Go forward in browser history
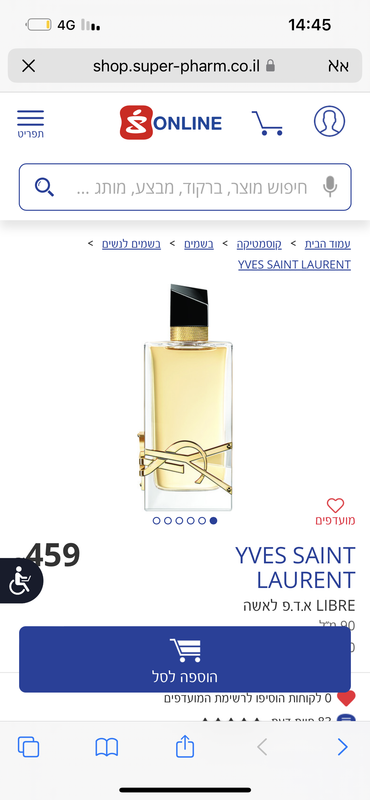 pos(342,747)
